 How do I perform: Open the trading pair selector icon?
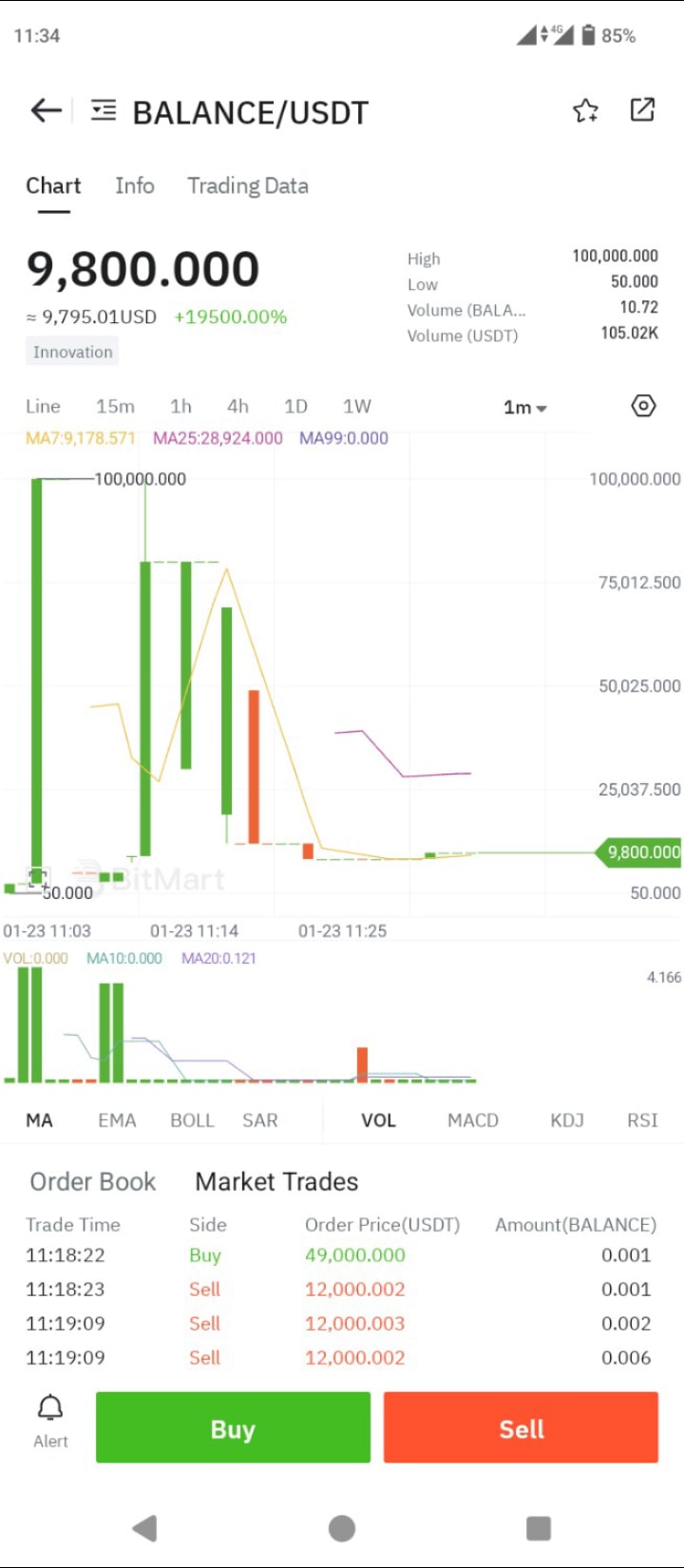(x=103, y=109)
